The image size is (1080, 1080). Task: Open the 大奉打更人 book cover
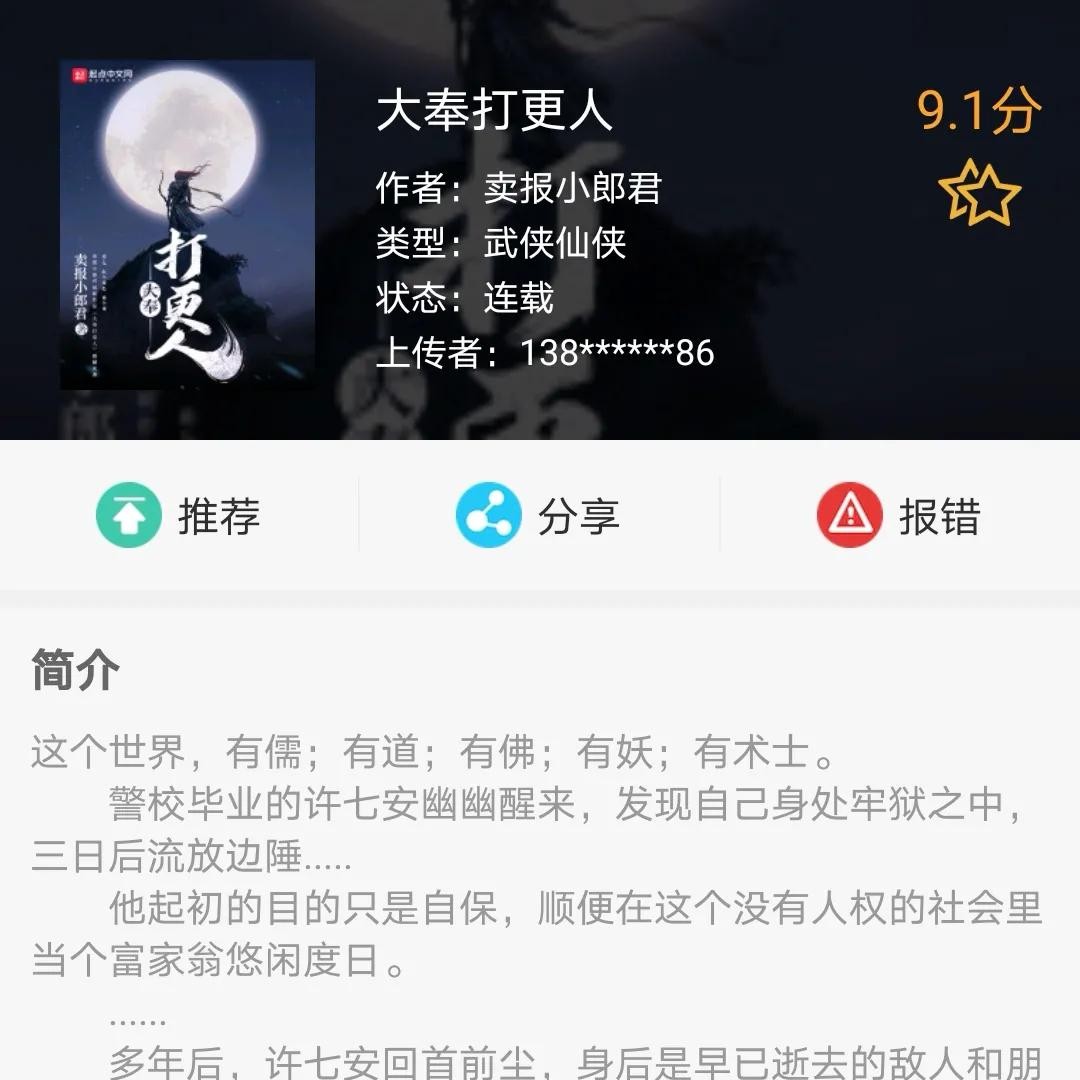click(187, 224)
